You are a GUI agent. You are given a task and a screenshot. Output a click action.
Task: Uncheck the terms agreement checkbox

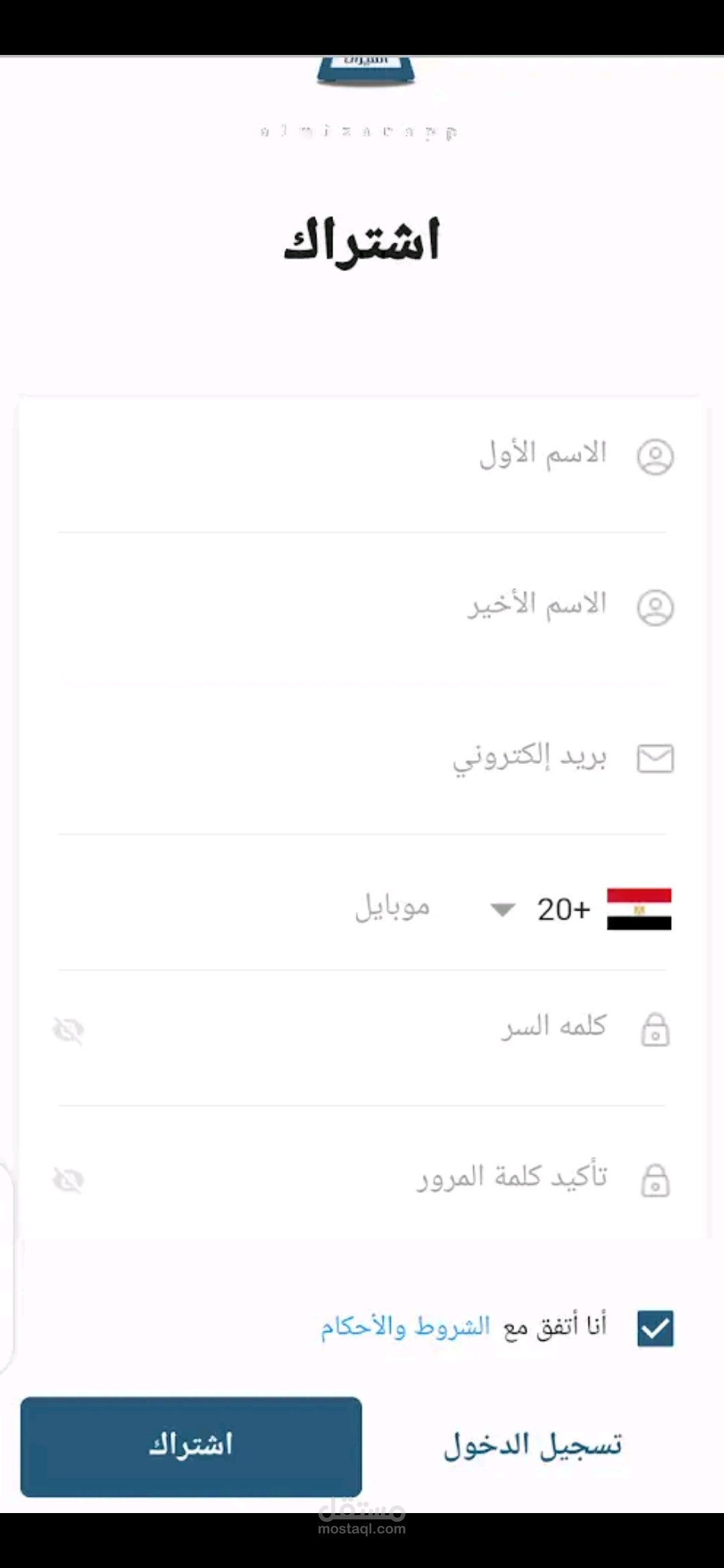[x=655, y=1328]
